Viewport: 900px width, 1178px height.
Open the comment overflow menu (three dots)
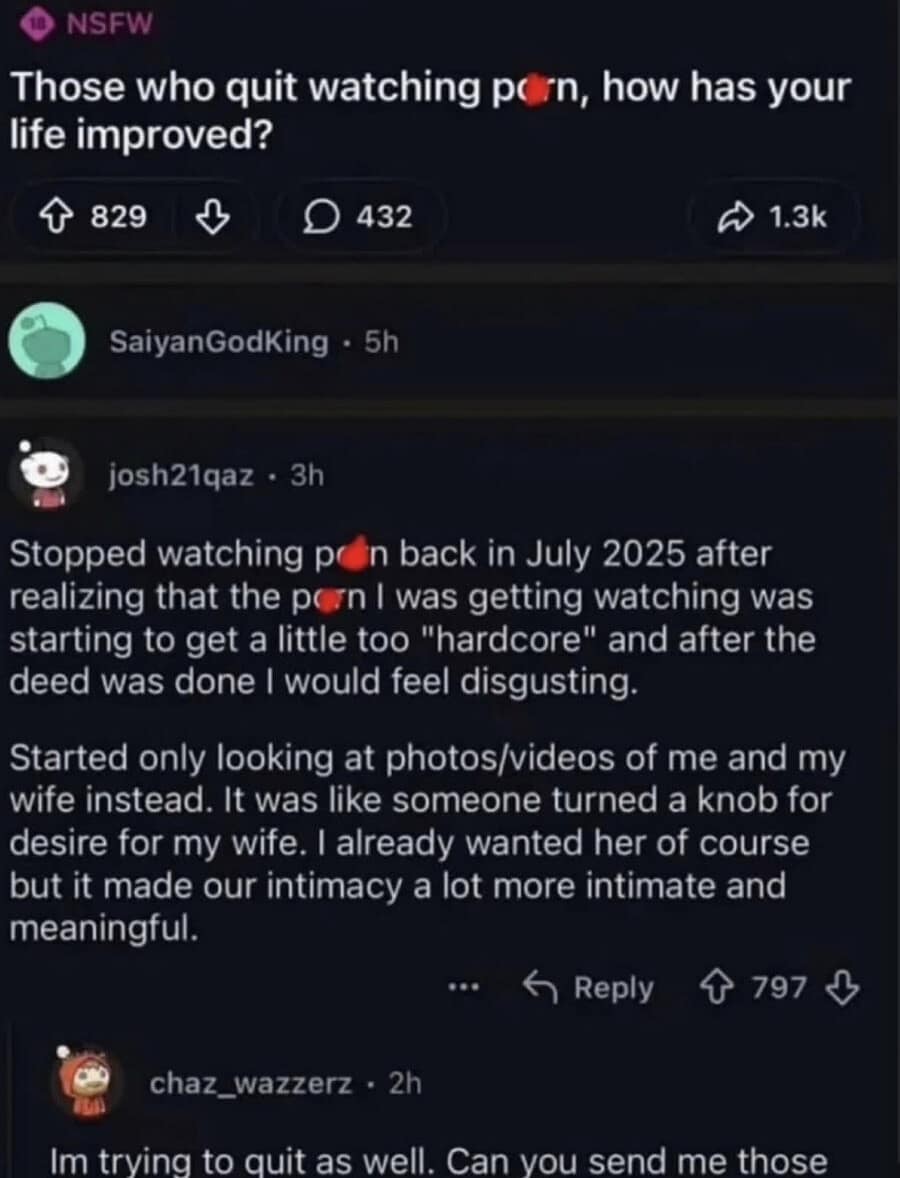click(x=463, y=988)
